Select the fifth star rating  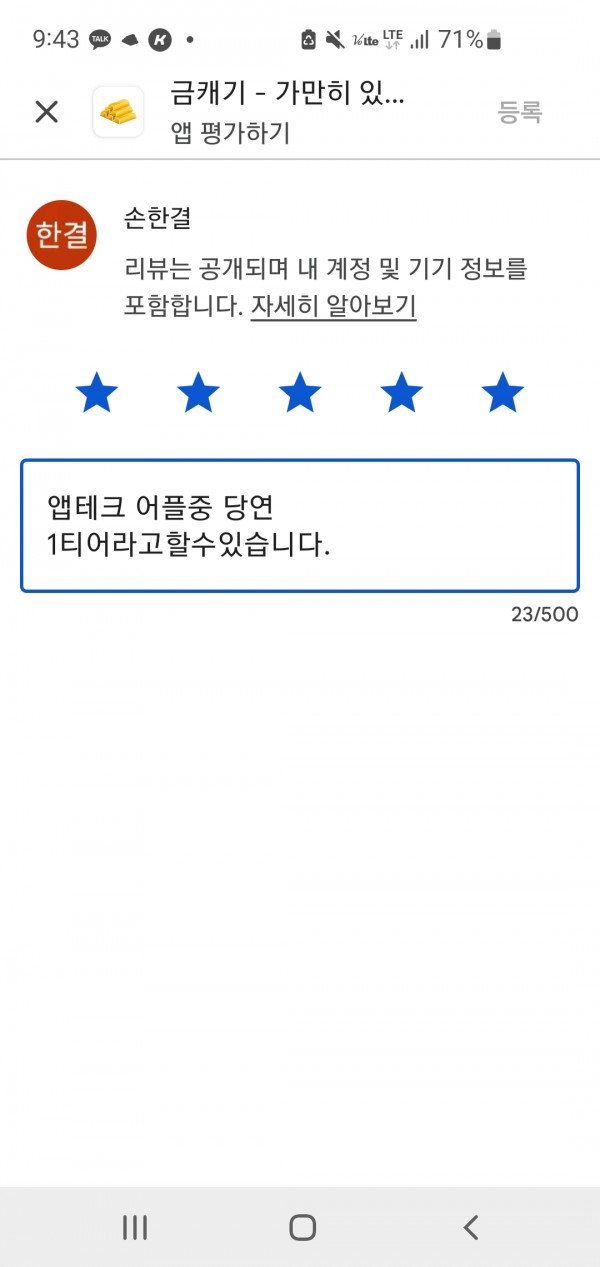click(x=503, y=393)
